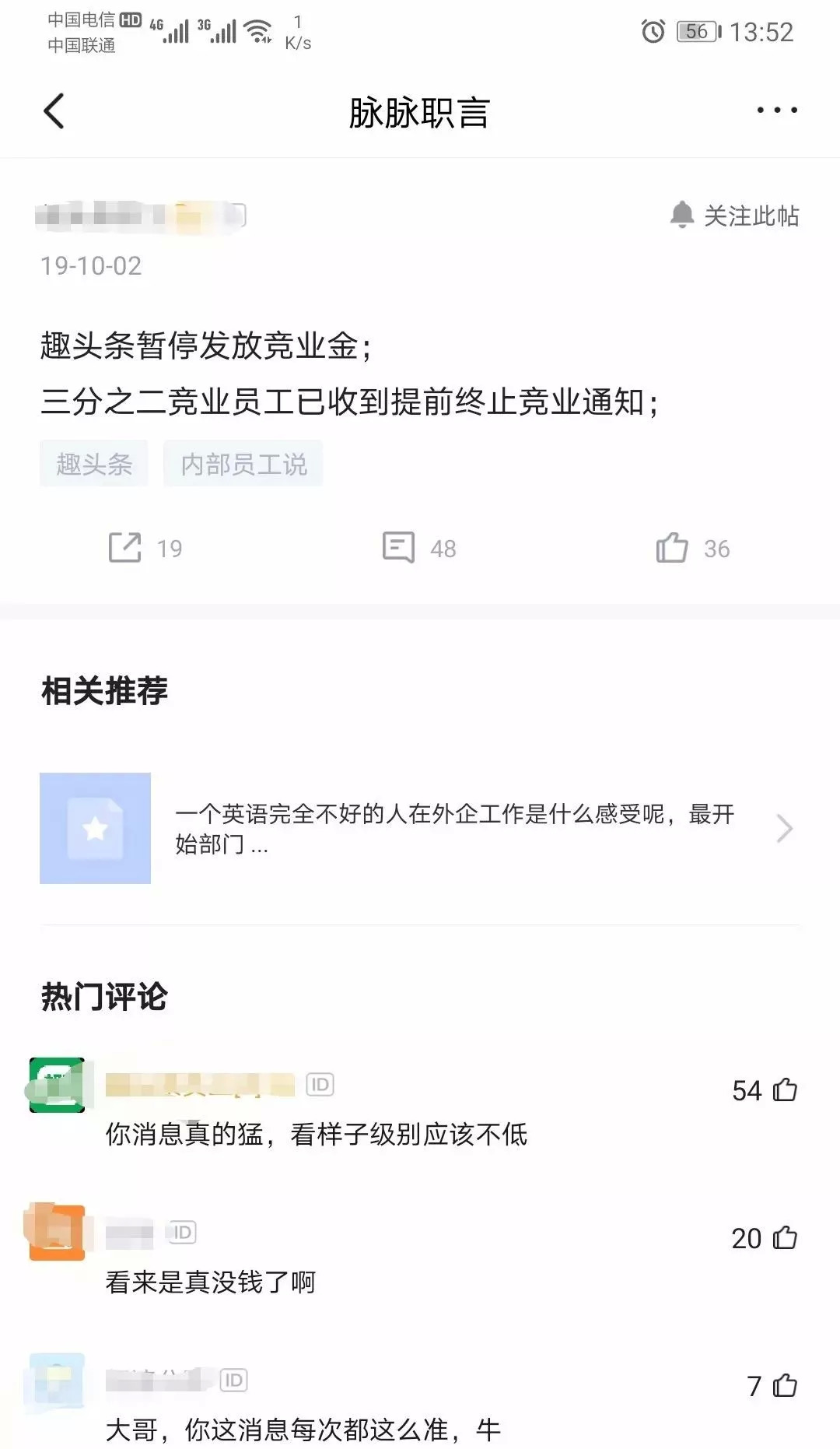Viewport: 840px width, 1449px height.
Task: Go back using the top-left arrow
Action: [54, 111]
